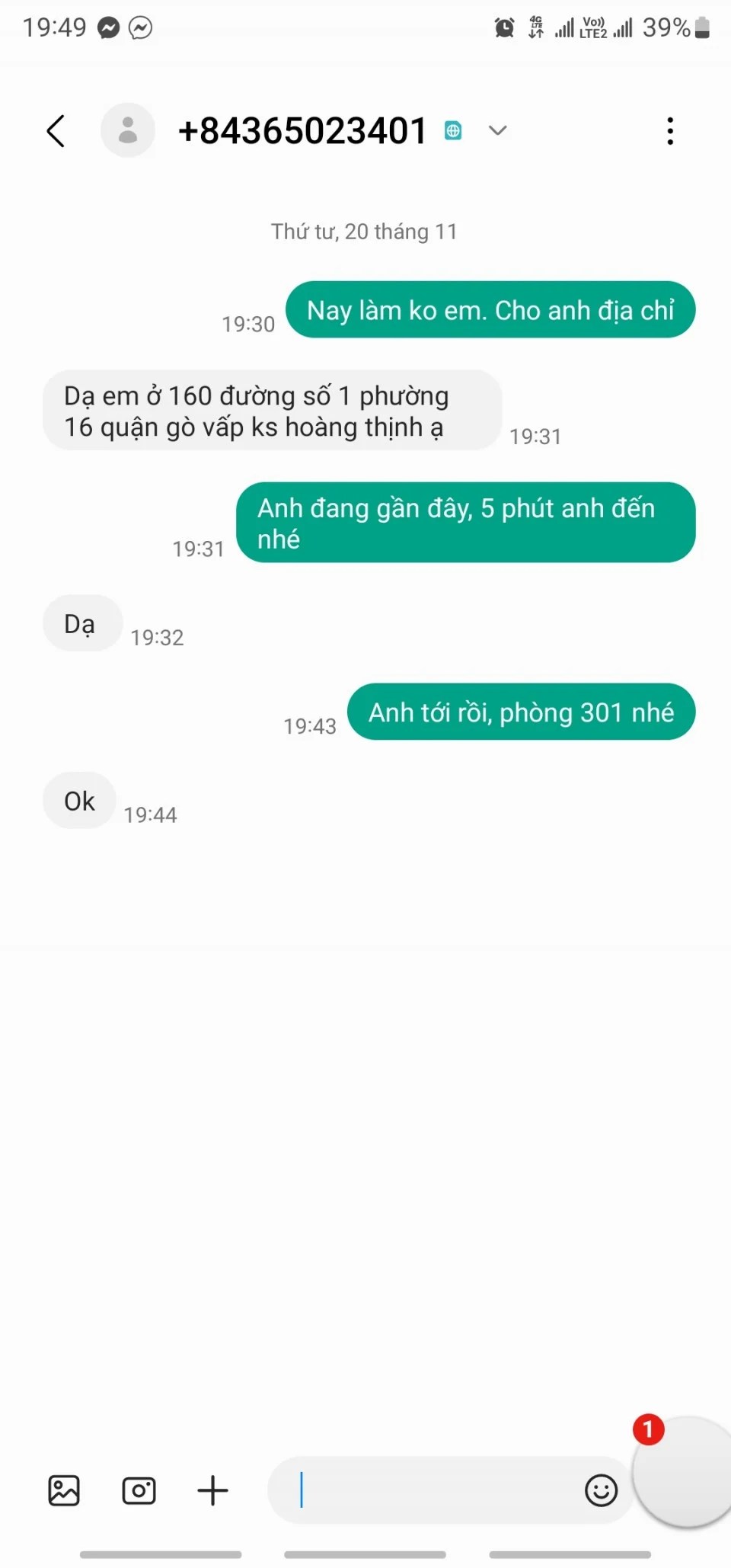Go back to the conversation list
The image size is (731, 1568).
56,131
